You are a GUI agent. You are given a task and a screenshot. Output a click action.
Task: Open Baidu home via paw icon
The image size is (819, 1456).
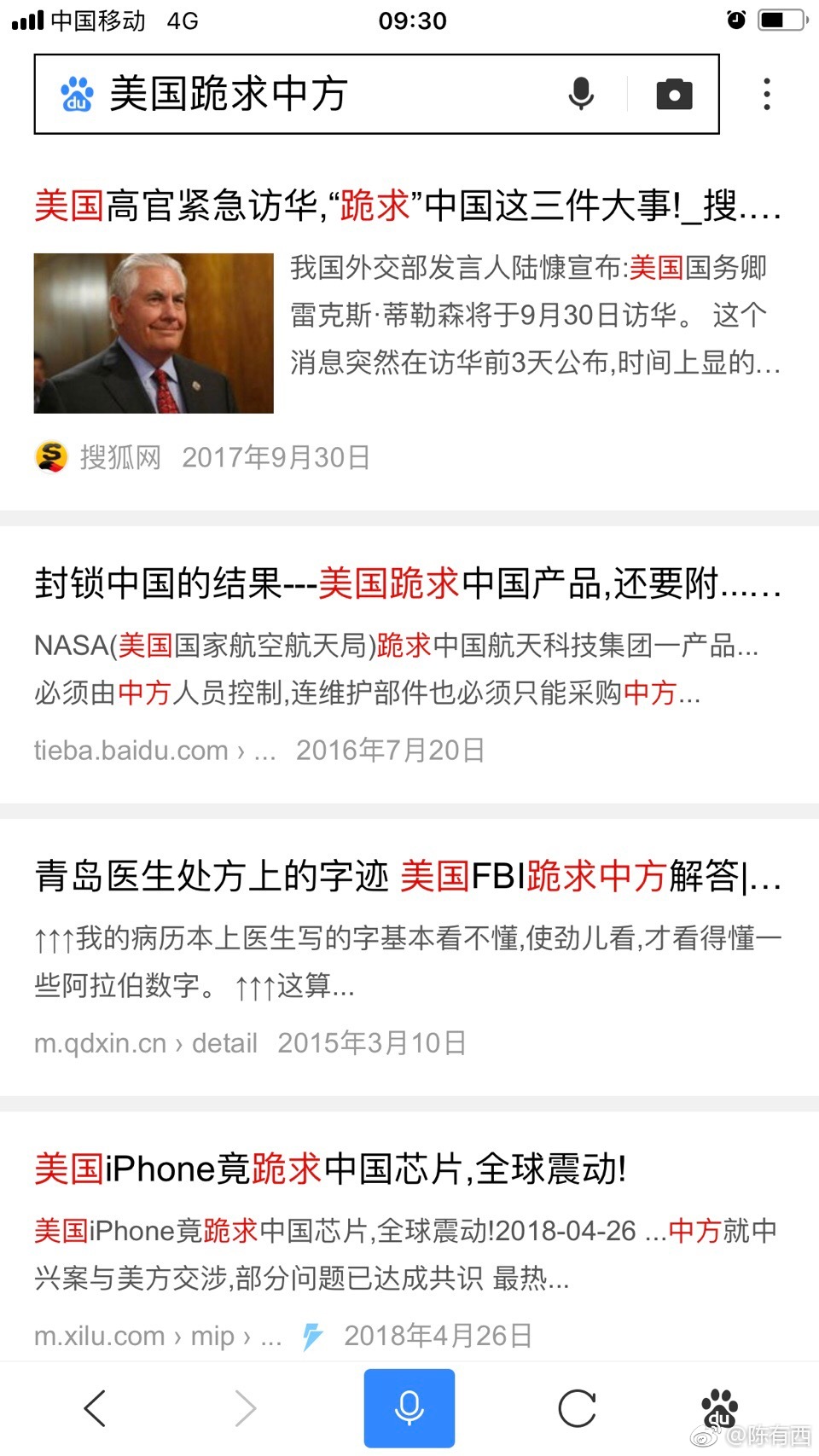pos(719,1407)
